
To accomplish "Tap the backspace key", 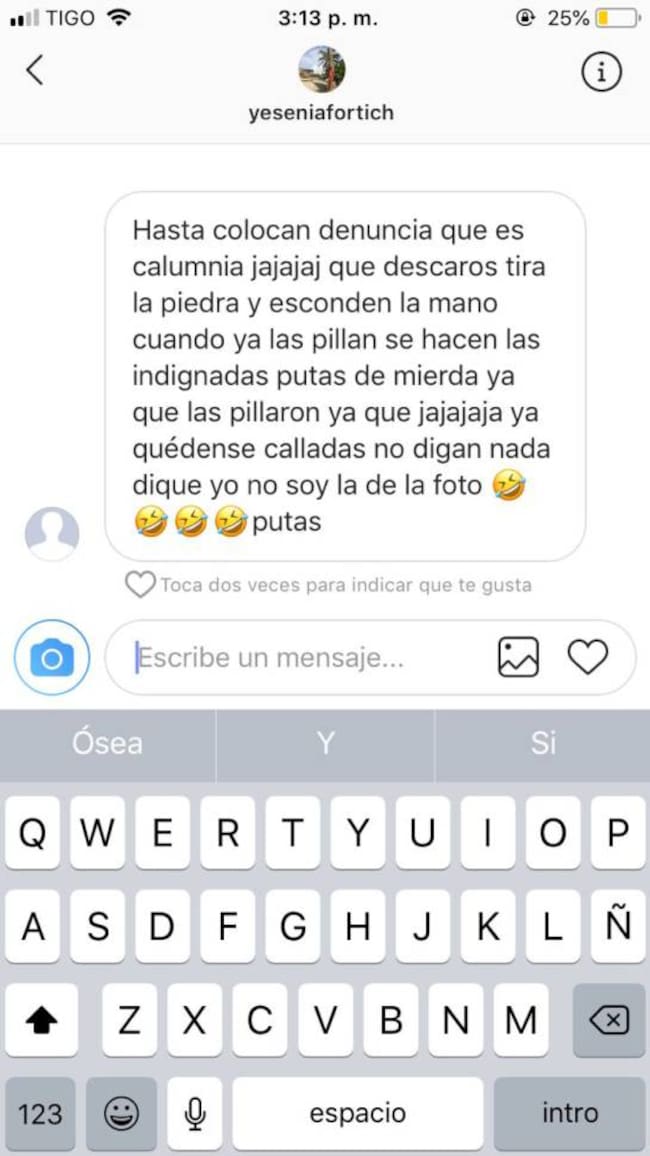I will tap(609, 1020).
